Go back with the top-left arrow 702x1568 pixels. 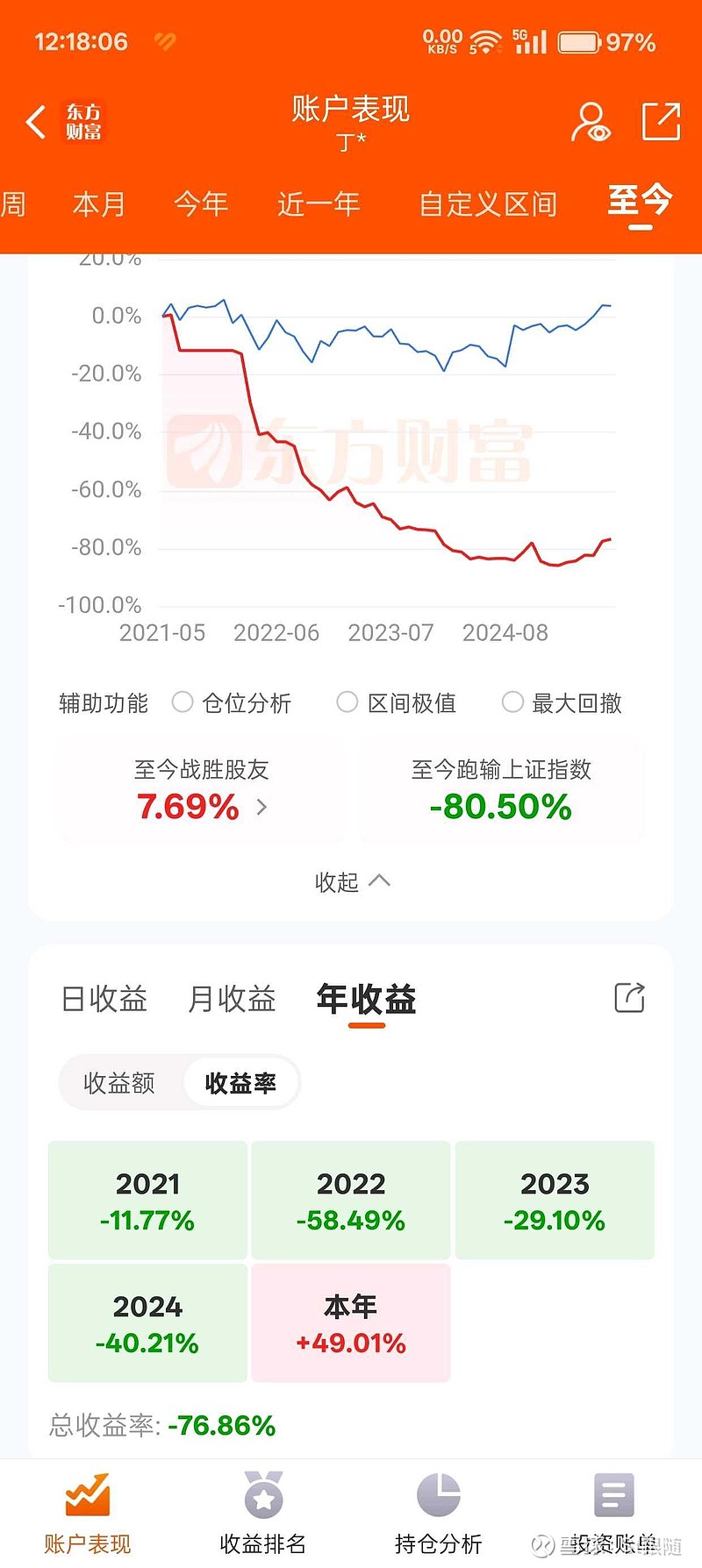tap(36, 122)
